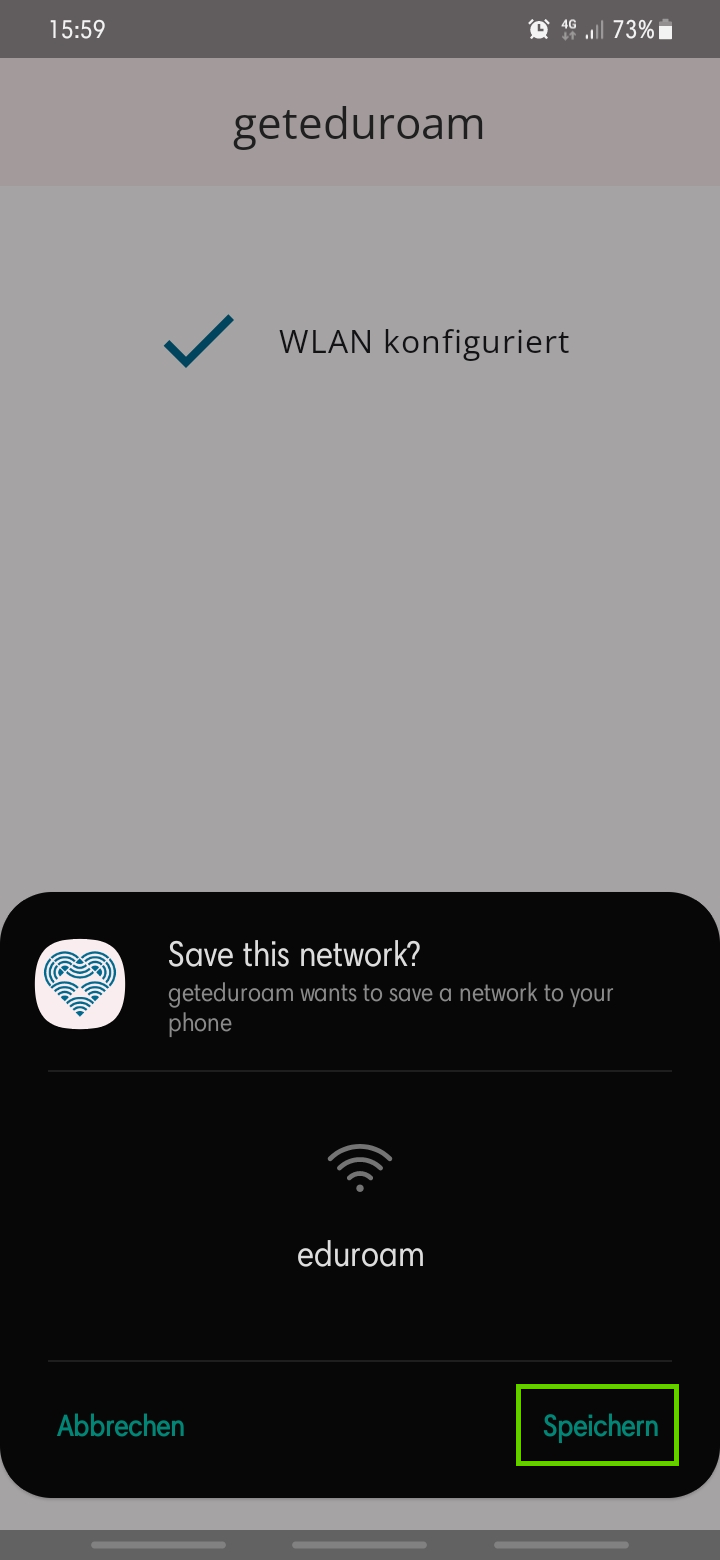The width and height of the screenshot is (720, 1560).
Task: Tap the battery indicator icon
Action: coord(665,28)
